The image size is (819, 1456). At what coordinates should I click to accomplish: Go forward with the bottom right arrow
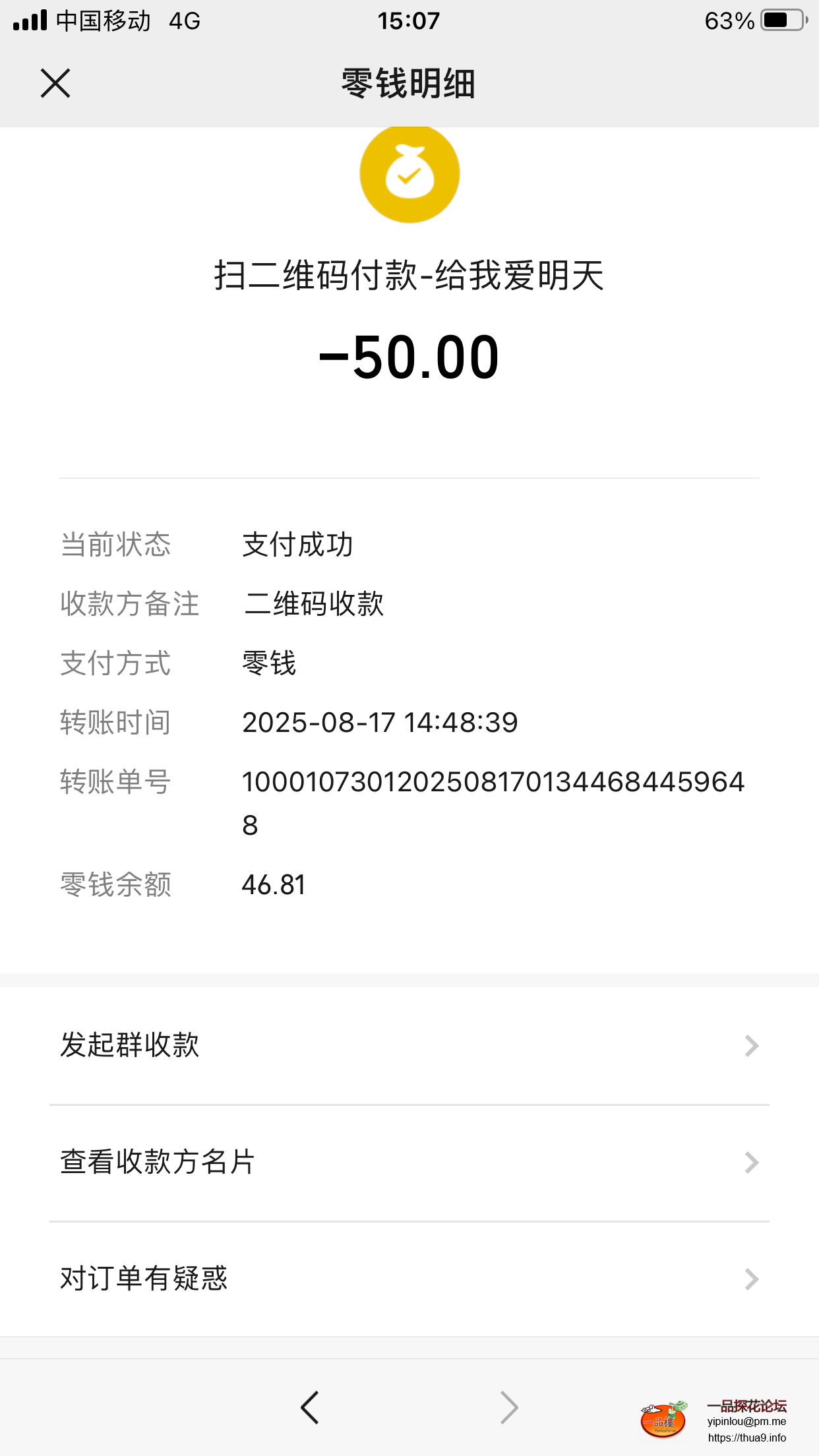tap(509, 1408)
